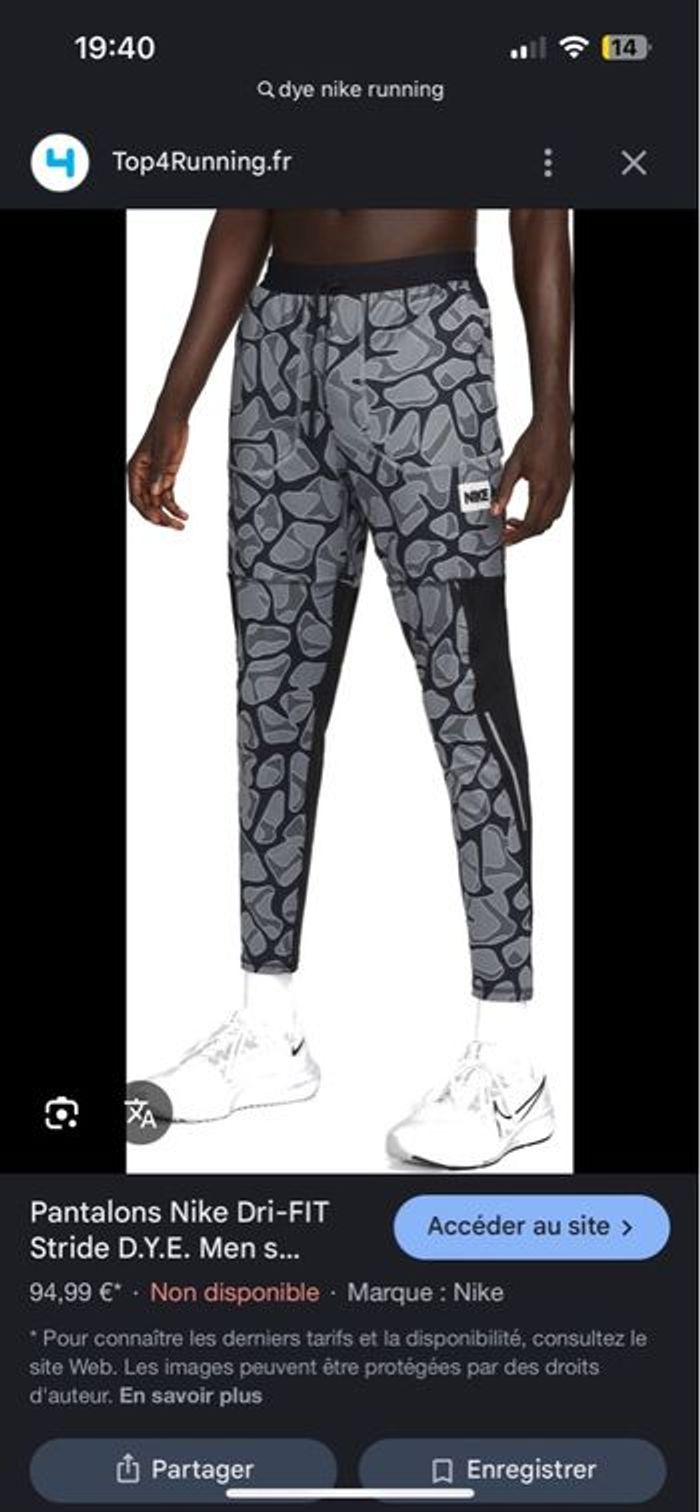
Task: Open the En savoir plus link
Action: pyautogui.click(x=190, y=1396)
